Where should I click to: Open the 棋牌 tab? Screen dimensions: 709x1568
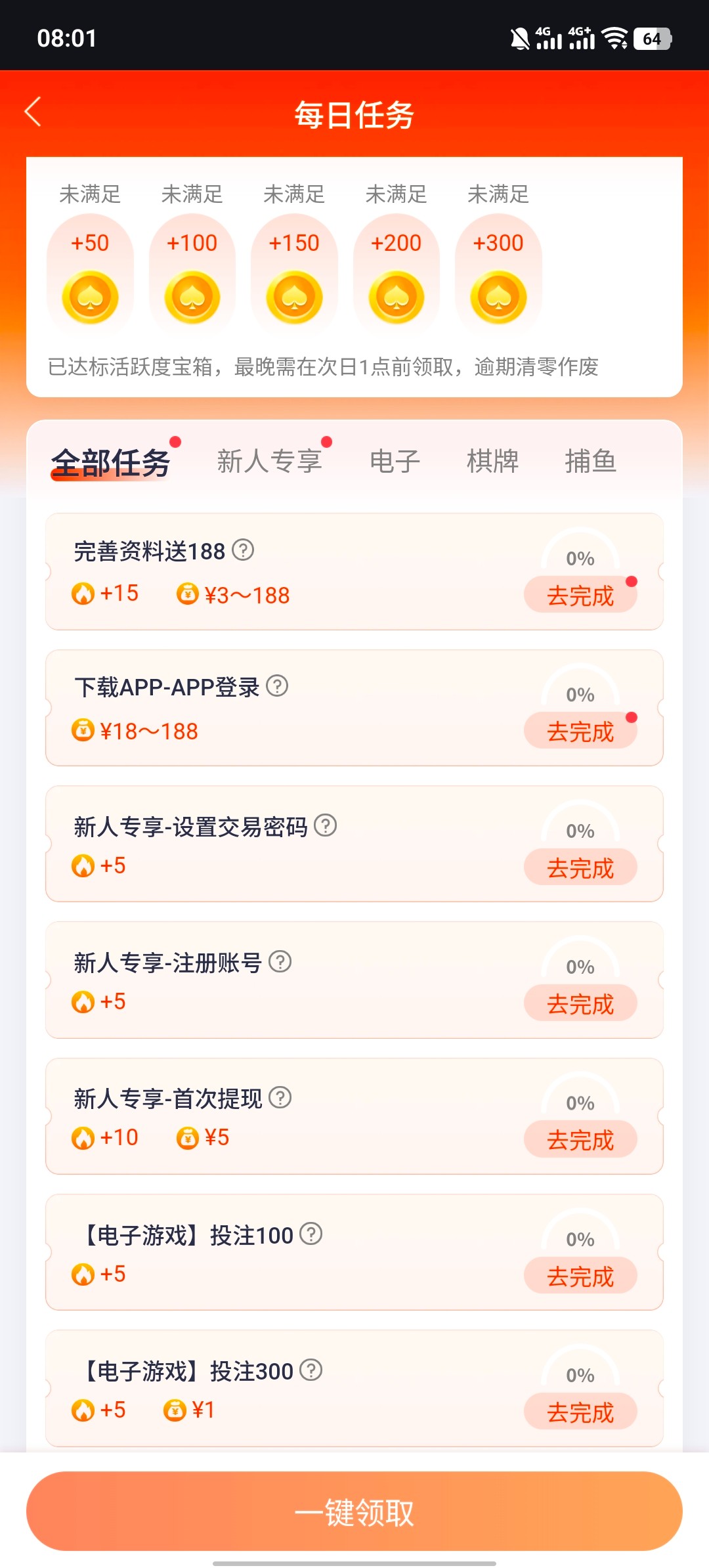coord(492,461)
